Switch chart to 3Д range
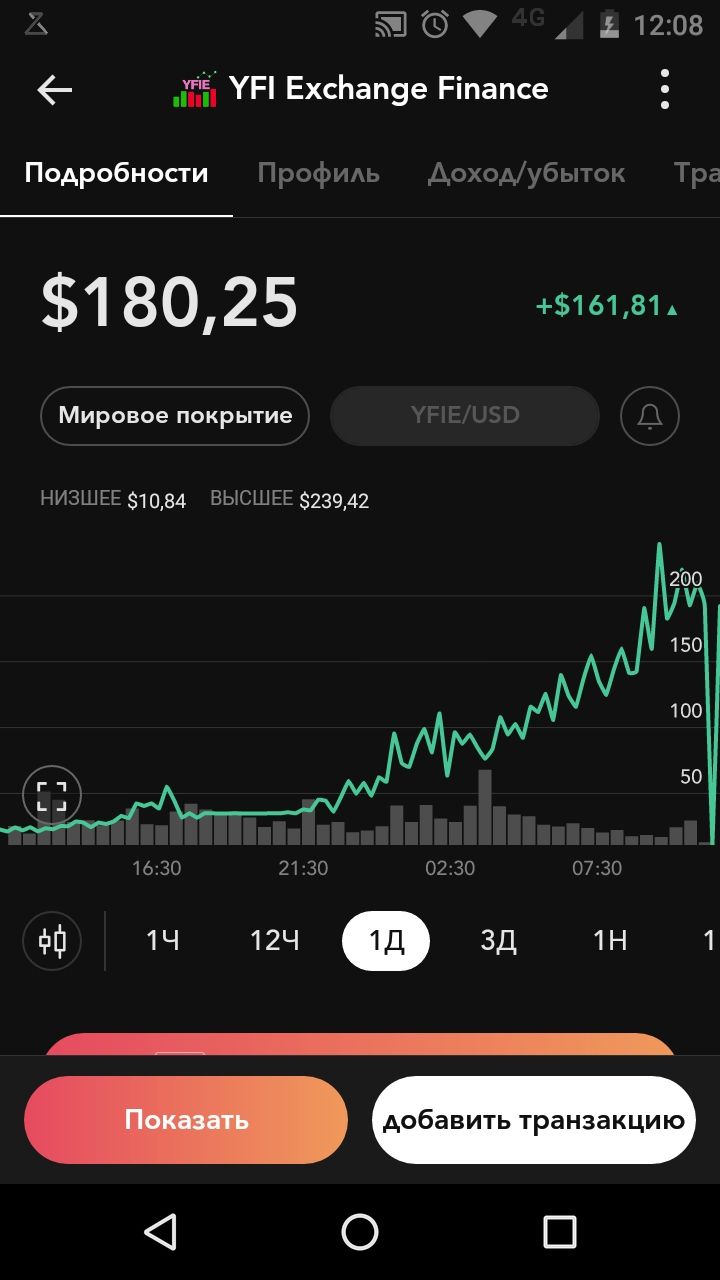 click(x=498, y=941)
